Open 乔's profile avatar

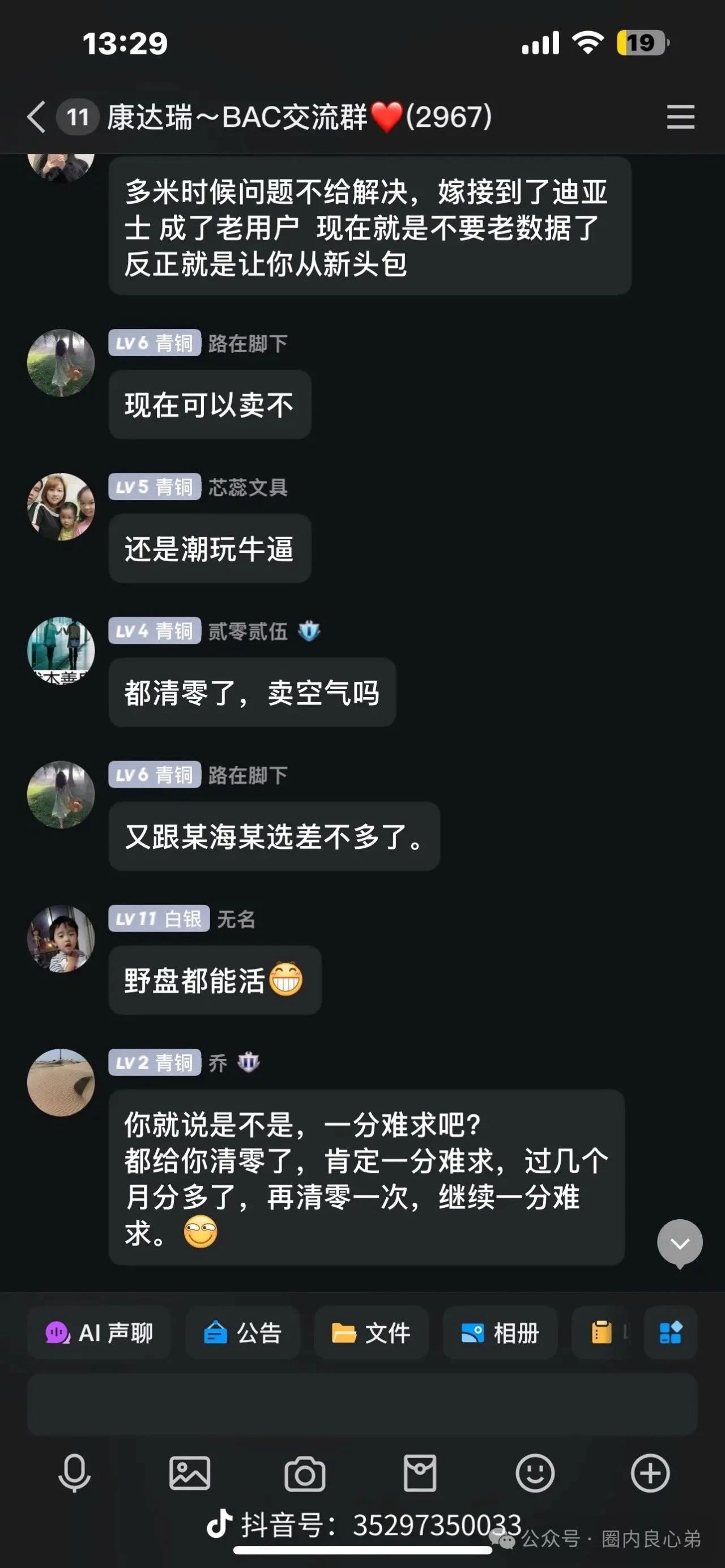61,1082
